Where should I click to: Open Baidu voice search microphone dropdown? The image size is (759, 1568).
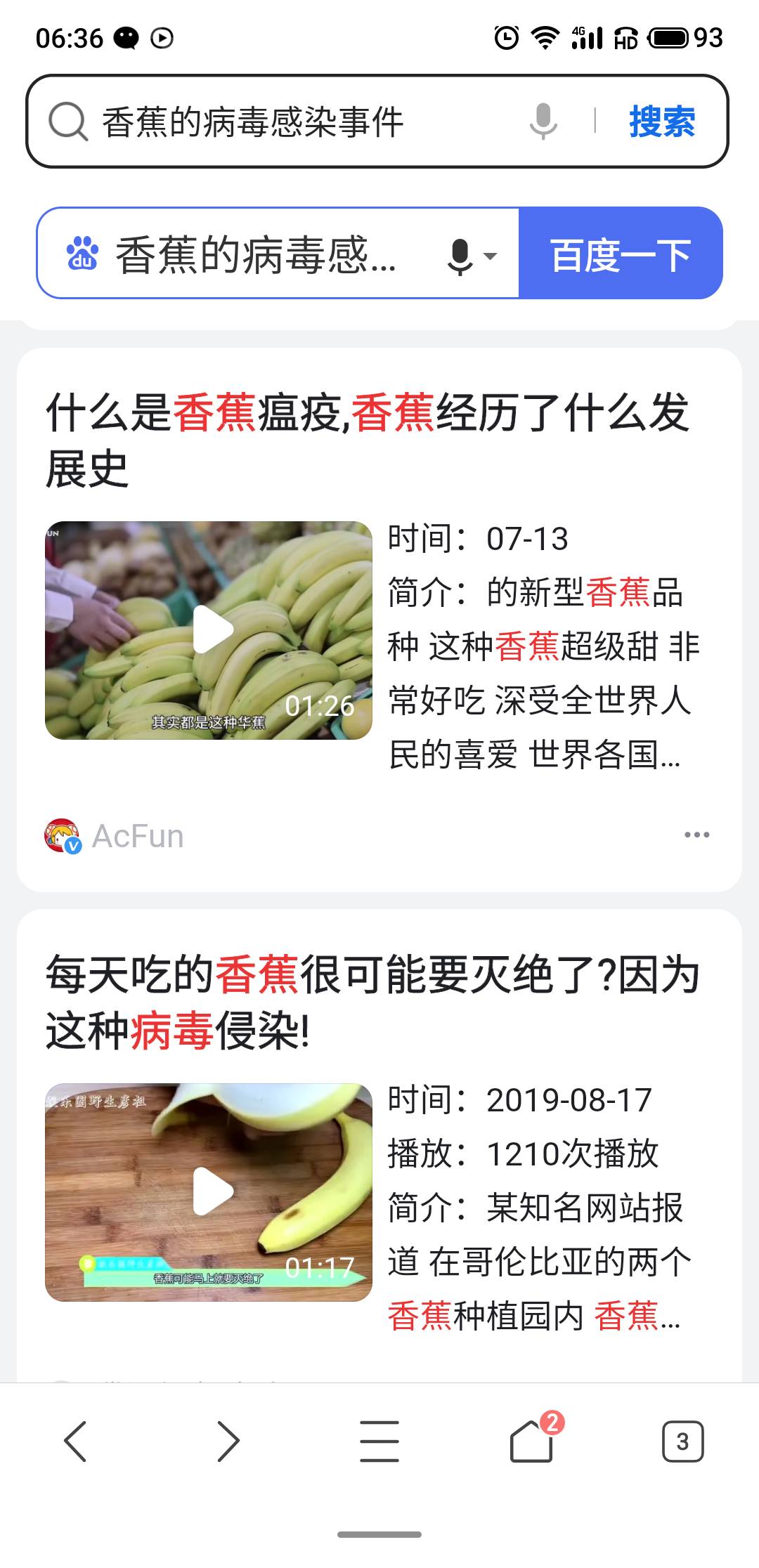pyautogui.click(x=471, y=255)
